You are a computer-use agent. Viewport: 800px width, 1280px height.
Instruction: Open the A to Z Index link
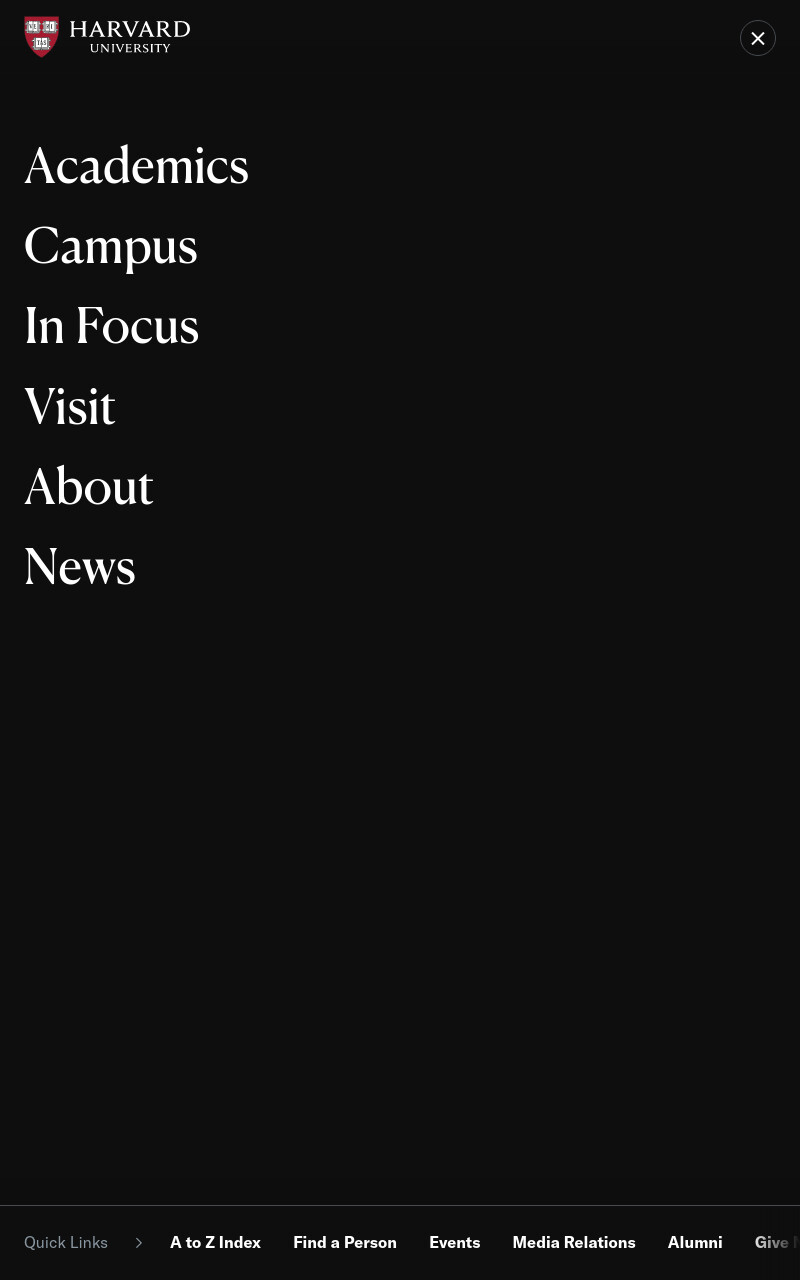click(215, 1242)
